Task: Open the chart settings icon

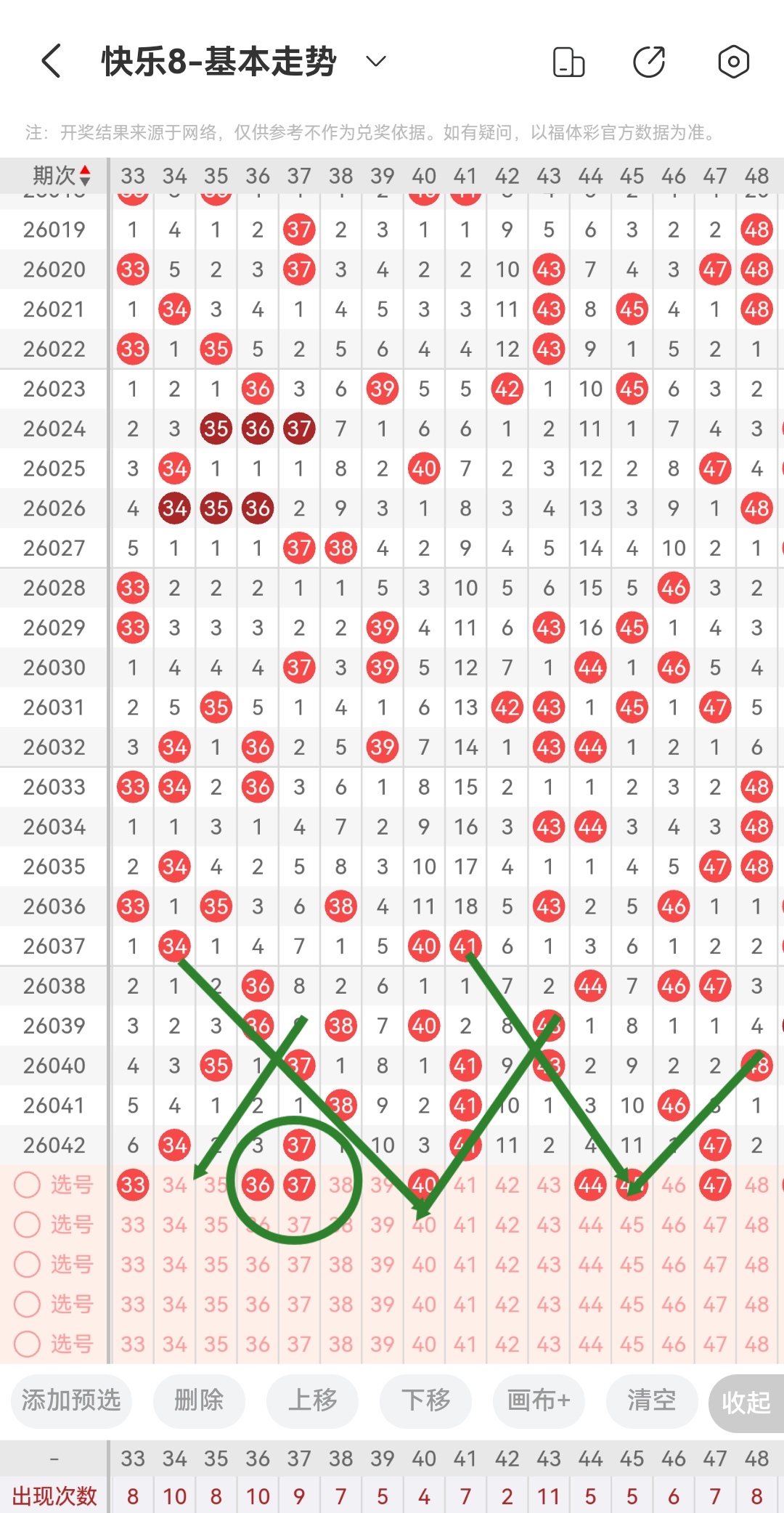Action: pos(733,62)
